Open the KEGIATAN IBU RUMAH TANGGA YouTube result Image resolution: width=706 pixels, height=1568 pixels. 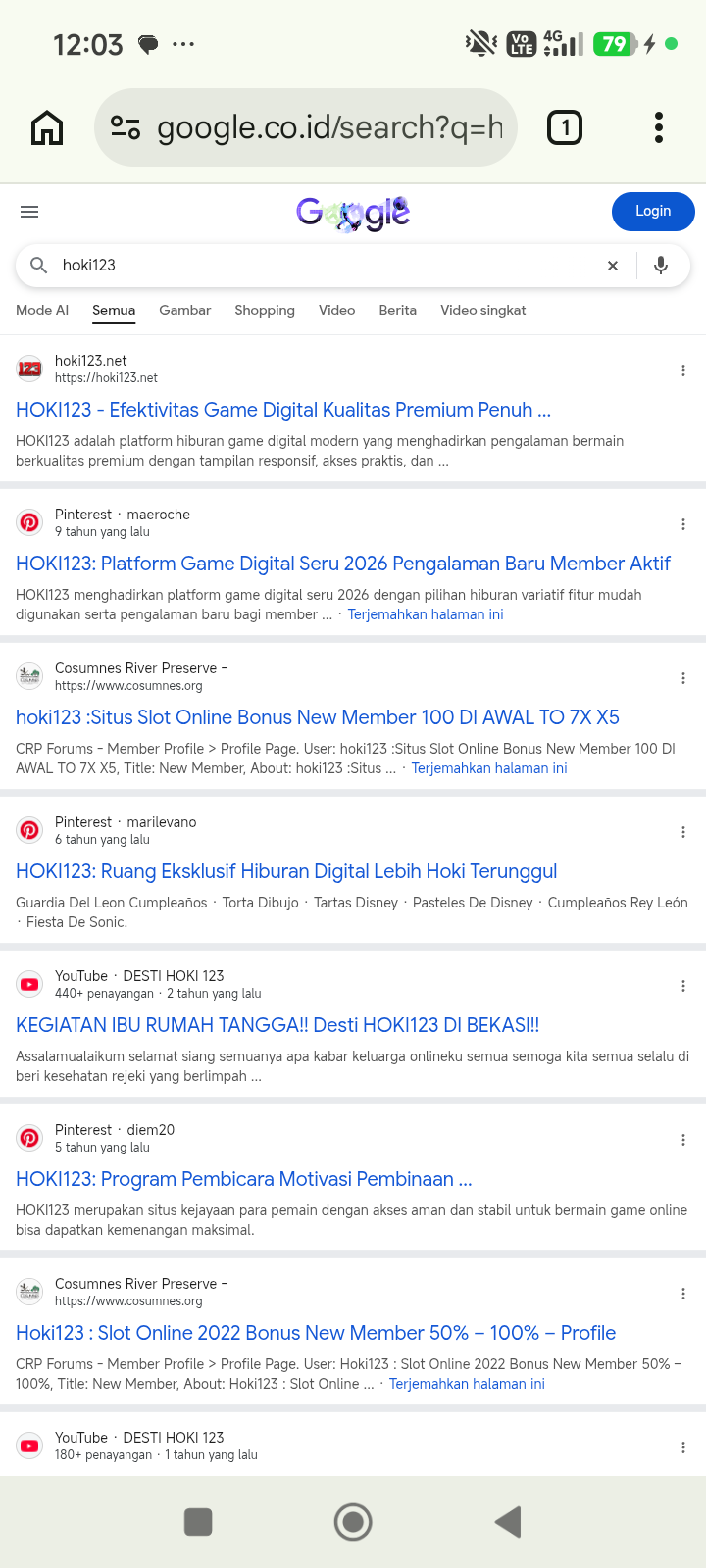277,1025
